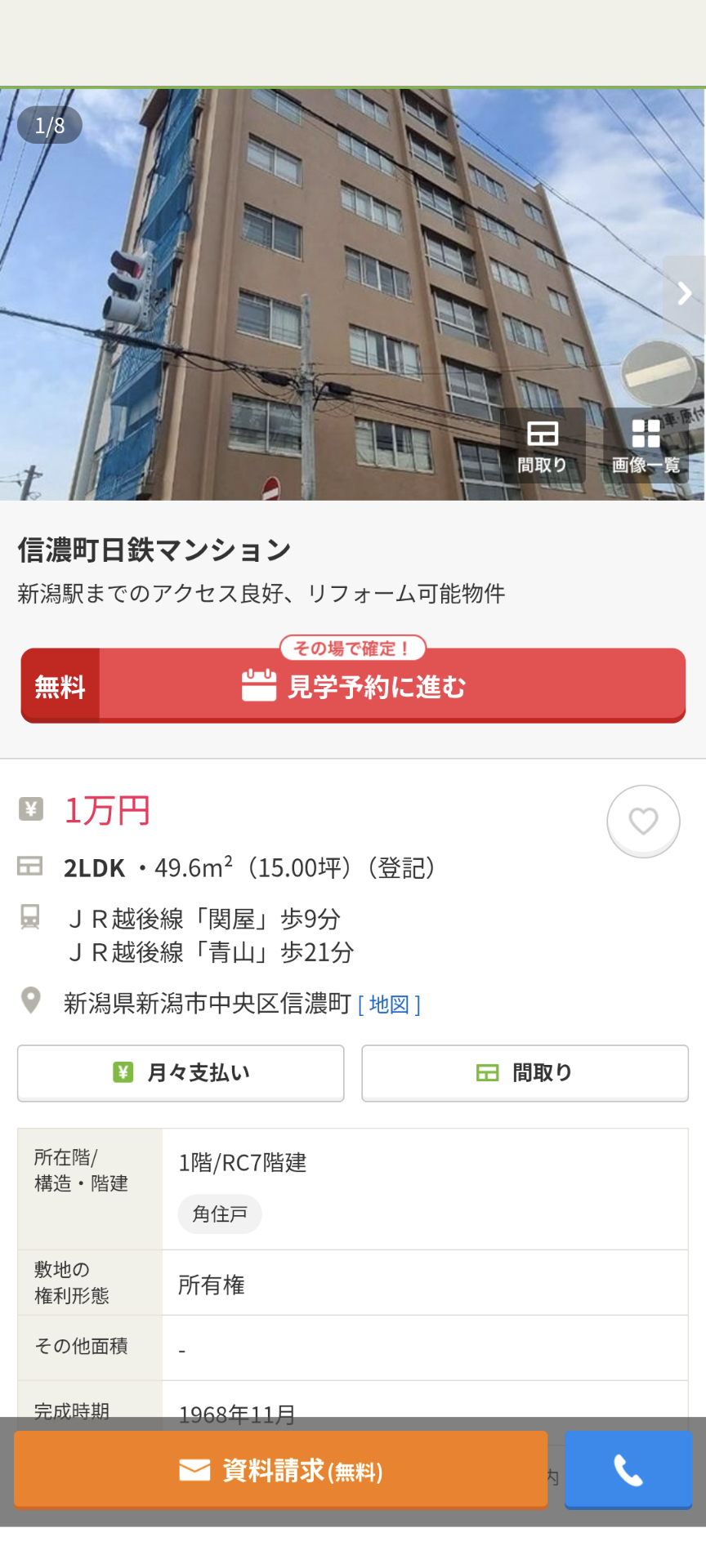Request 資料請求(無料) brochure

click(x=280, y=1470)
